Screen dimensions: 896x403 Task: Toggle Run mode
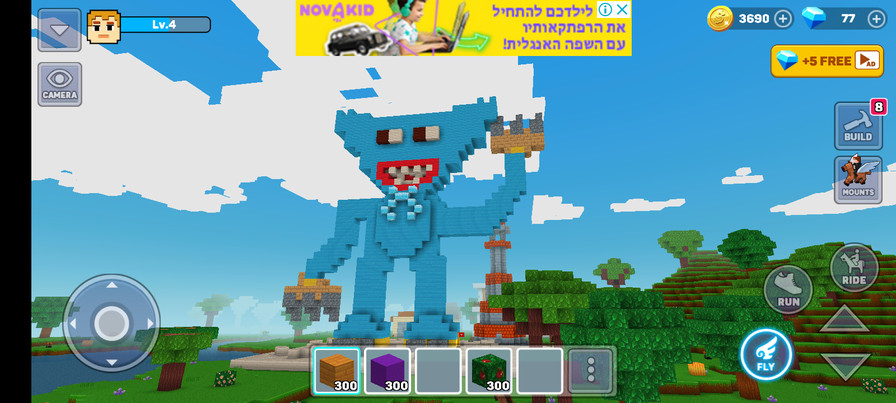coord(788,289)
